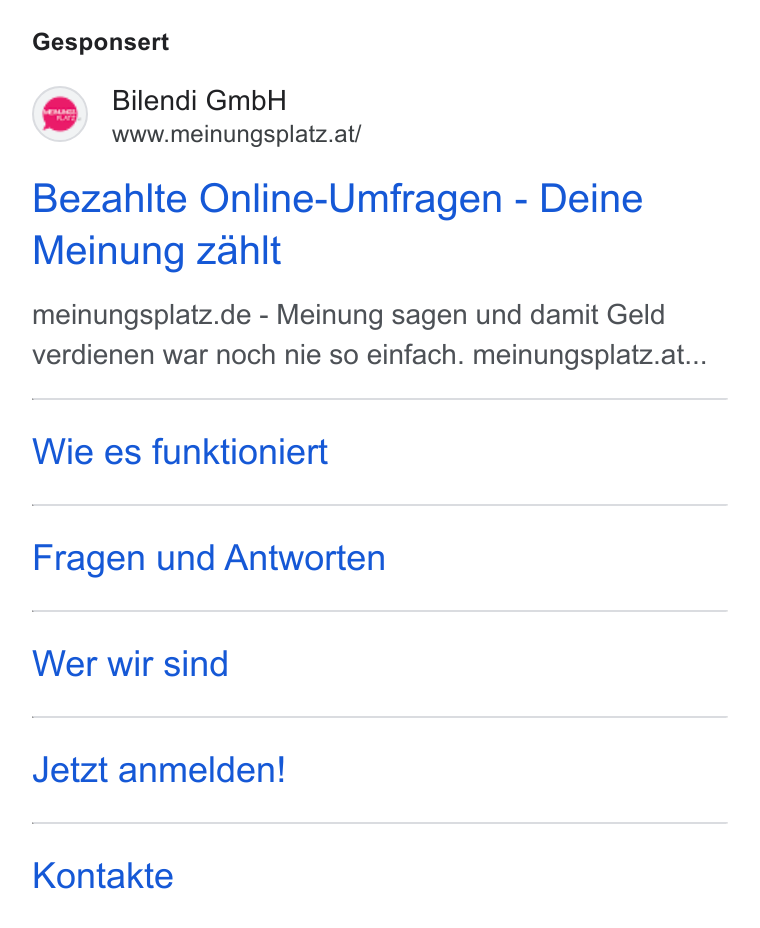The image size is (760, 928).
Task: Open the 'Kontakte' sitelink
Action: [x=103, y=876]
